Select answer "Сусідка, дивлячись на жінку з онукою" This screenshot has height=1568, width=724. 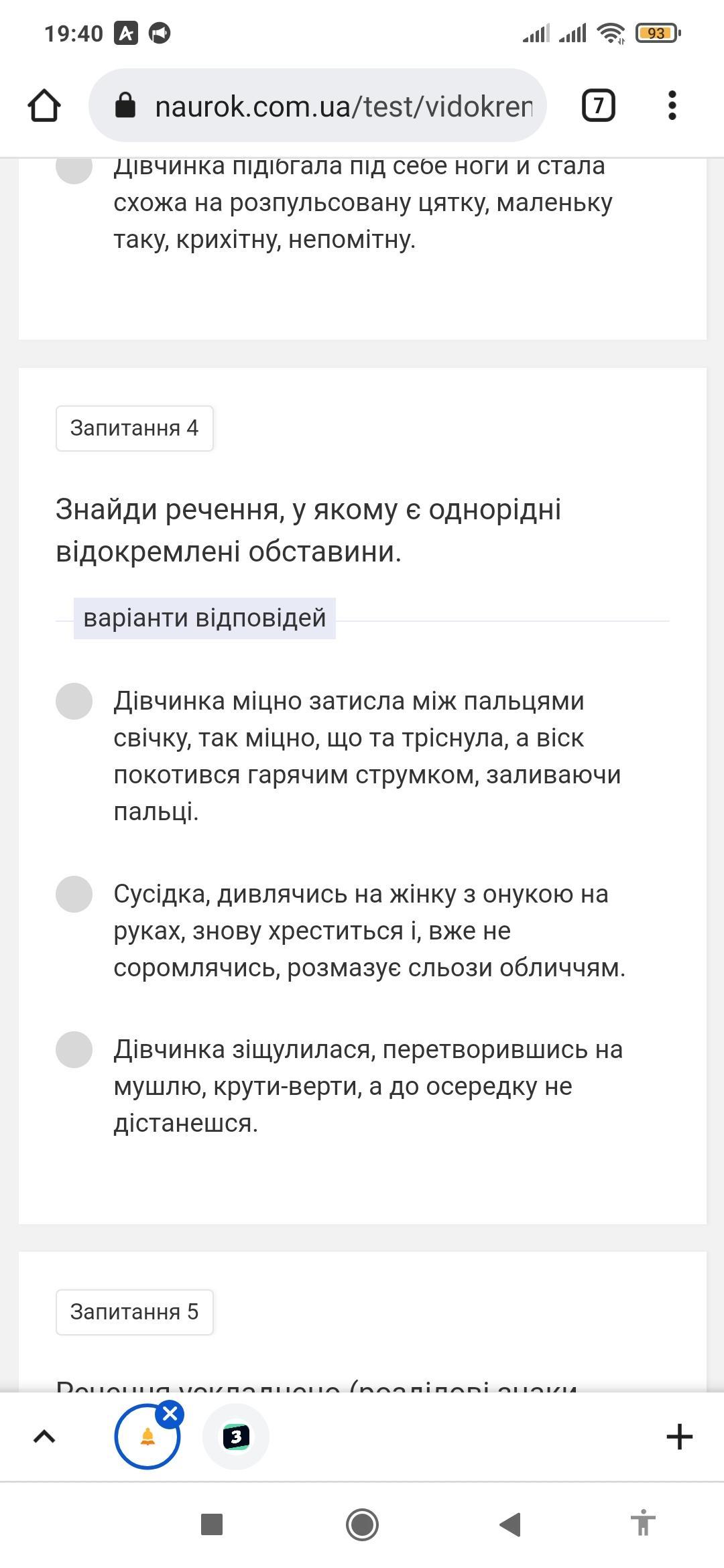click(74, 894)
